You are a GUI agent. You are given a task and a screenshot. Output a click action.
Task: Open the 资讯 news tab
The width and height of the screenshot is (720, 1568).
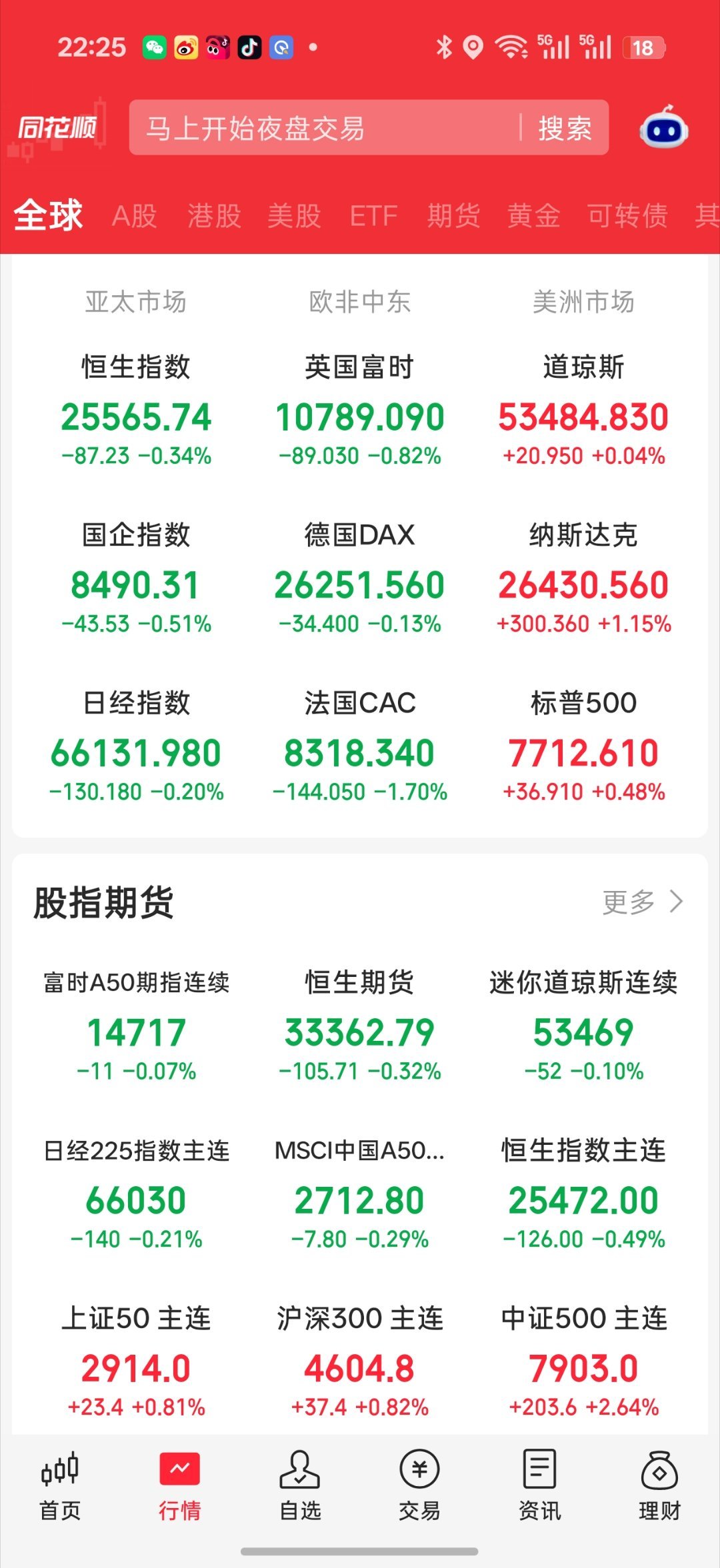[539, 1485]
